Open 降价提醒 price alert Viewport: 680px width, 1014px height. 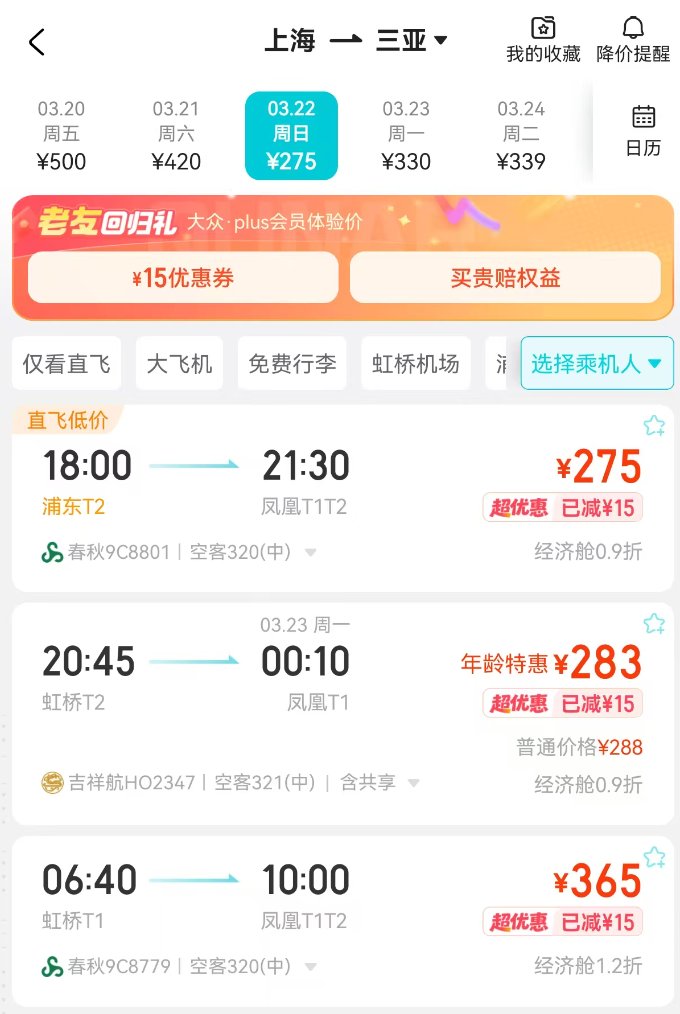633,41
